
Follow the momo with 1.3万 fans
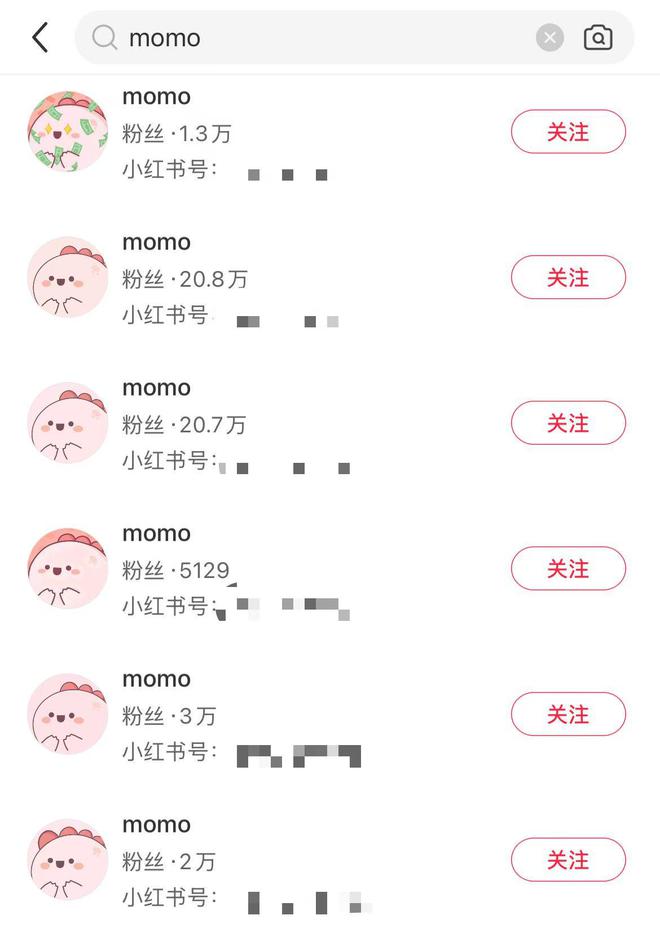pos(568,132)
